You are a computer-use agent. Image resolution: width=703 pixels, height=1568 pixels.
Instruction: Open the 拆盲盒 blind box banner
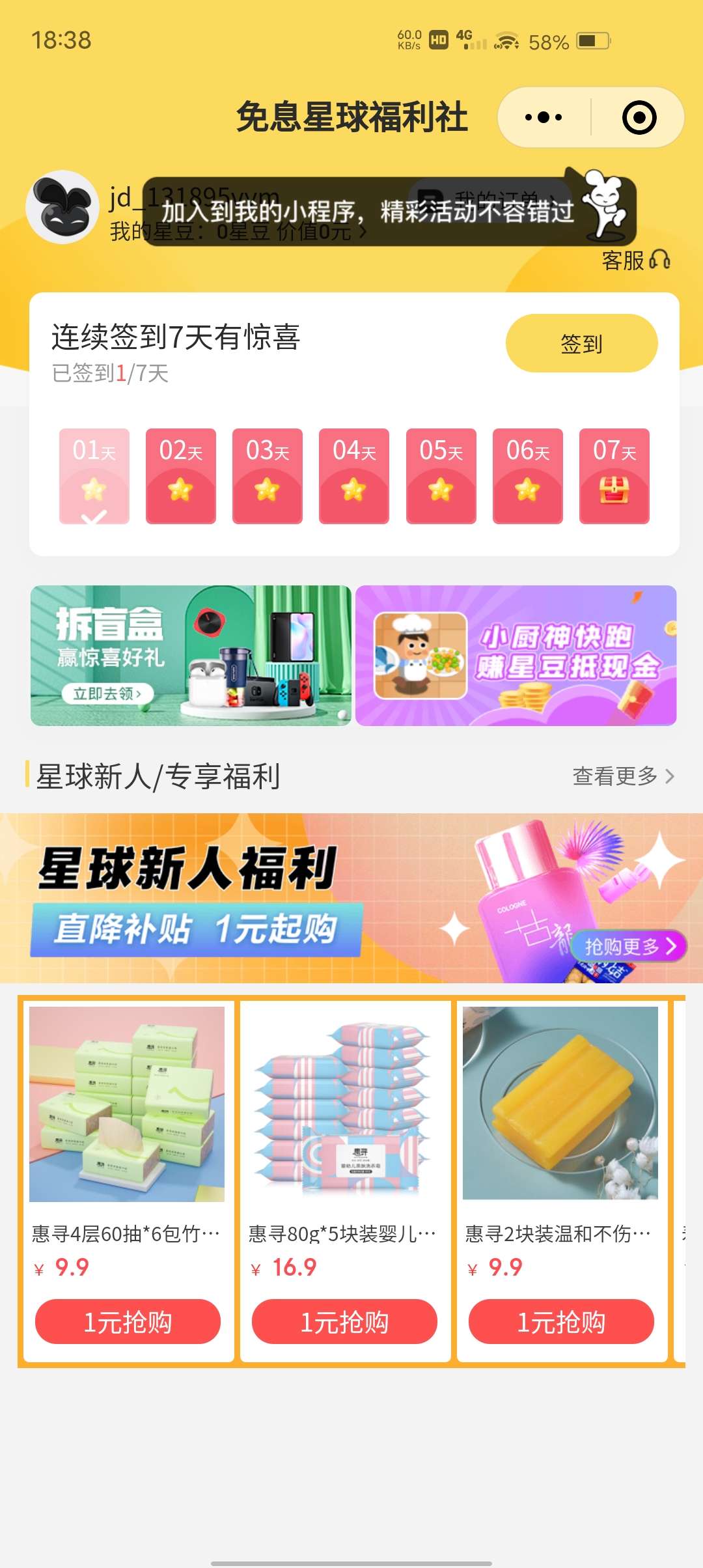[x=191, y=655]
